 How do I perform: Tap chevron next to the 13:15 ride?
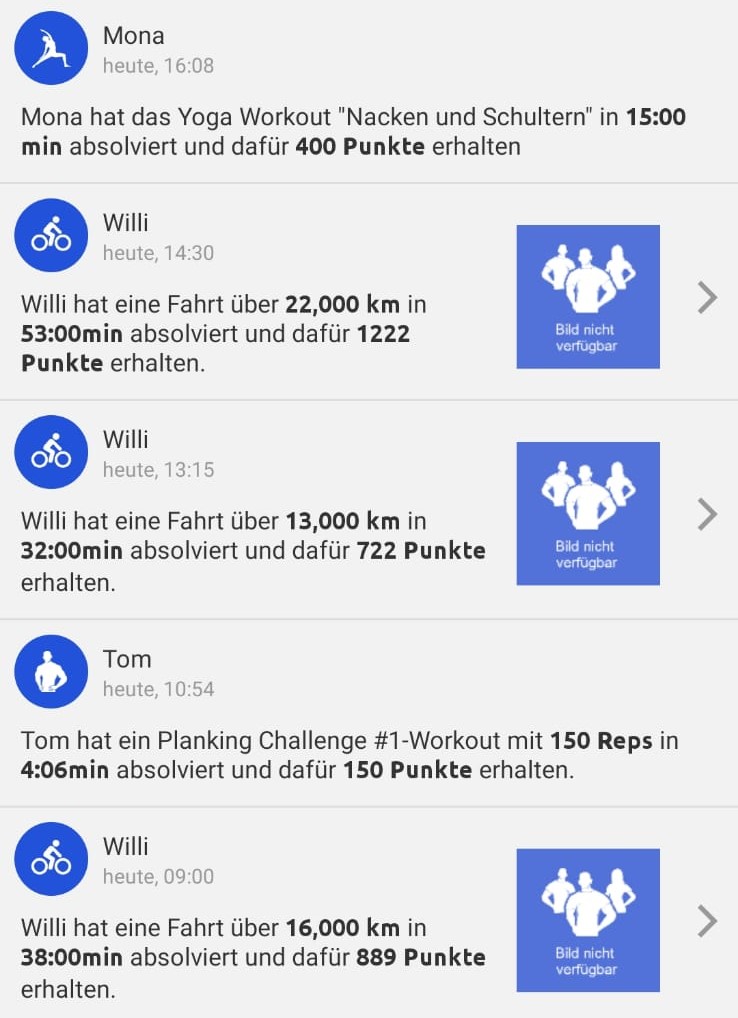707,514
